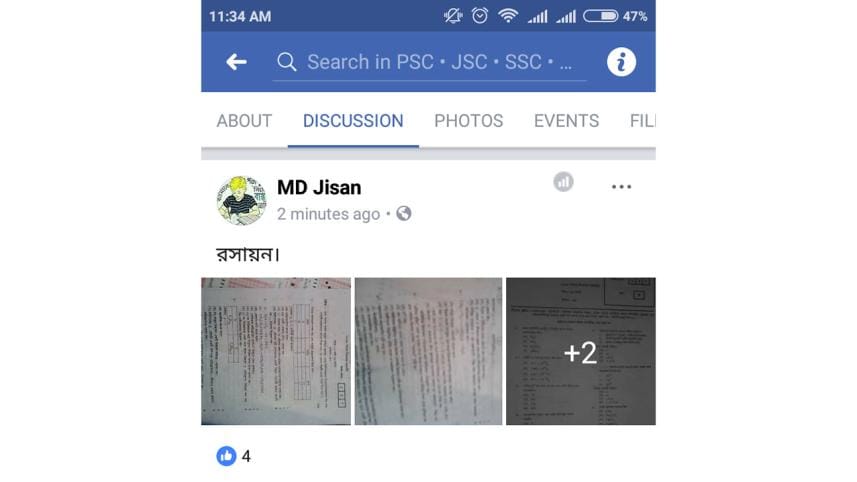Open the +2 more photos tile

[580, 351]
